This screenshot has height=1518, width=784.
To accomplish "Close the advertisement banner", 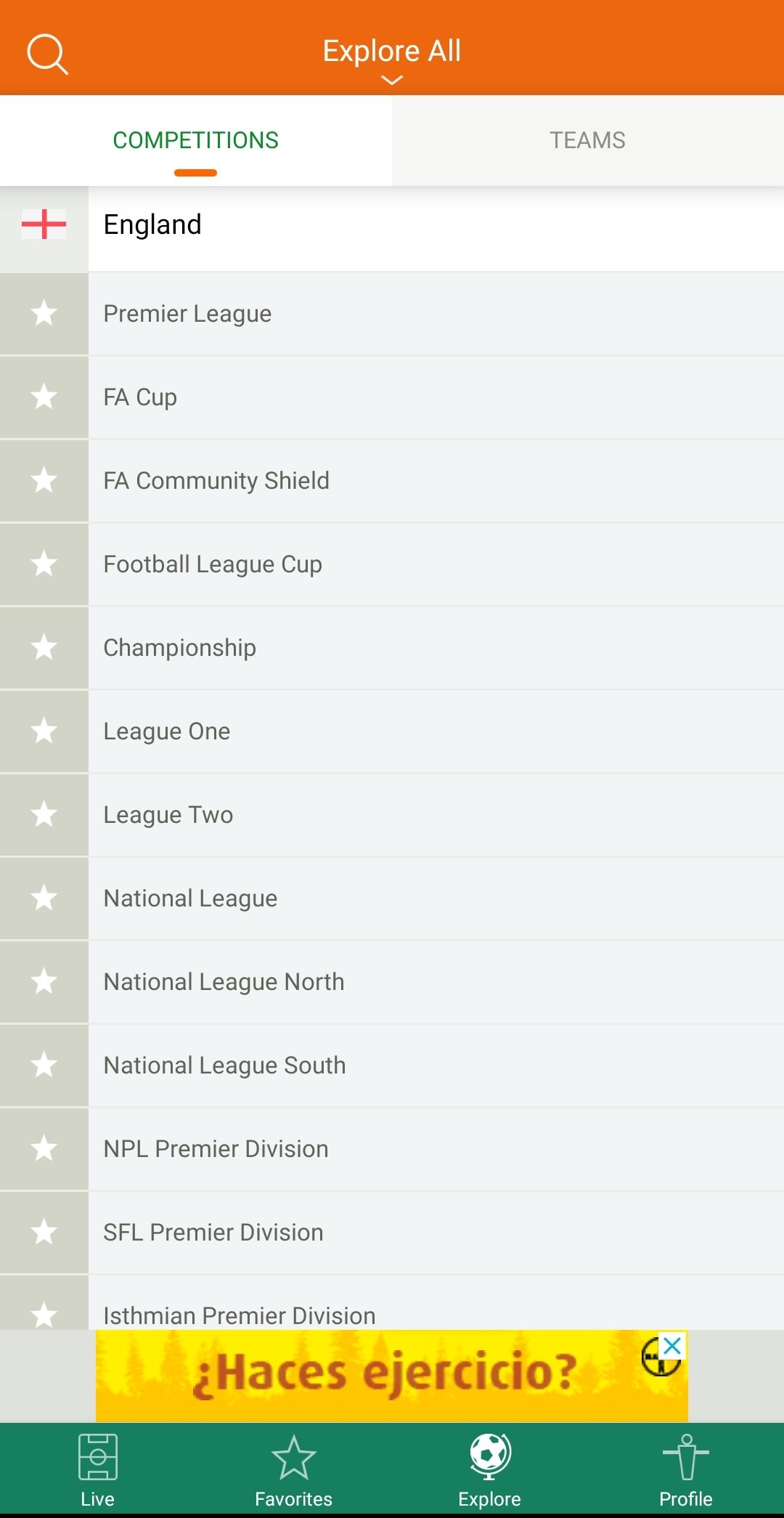I will point(672,1346).
